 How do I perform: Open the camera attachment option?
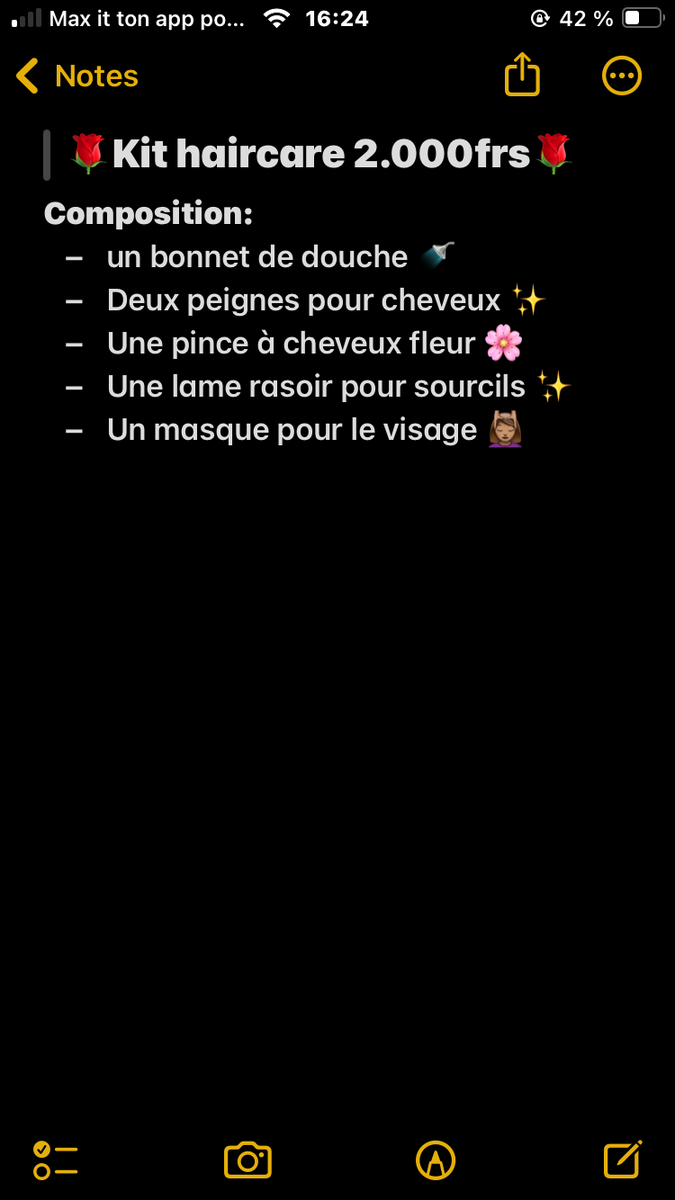tap(247, 1160)
